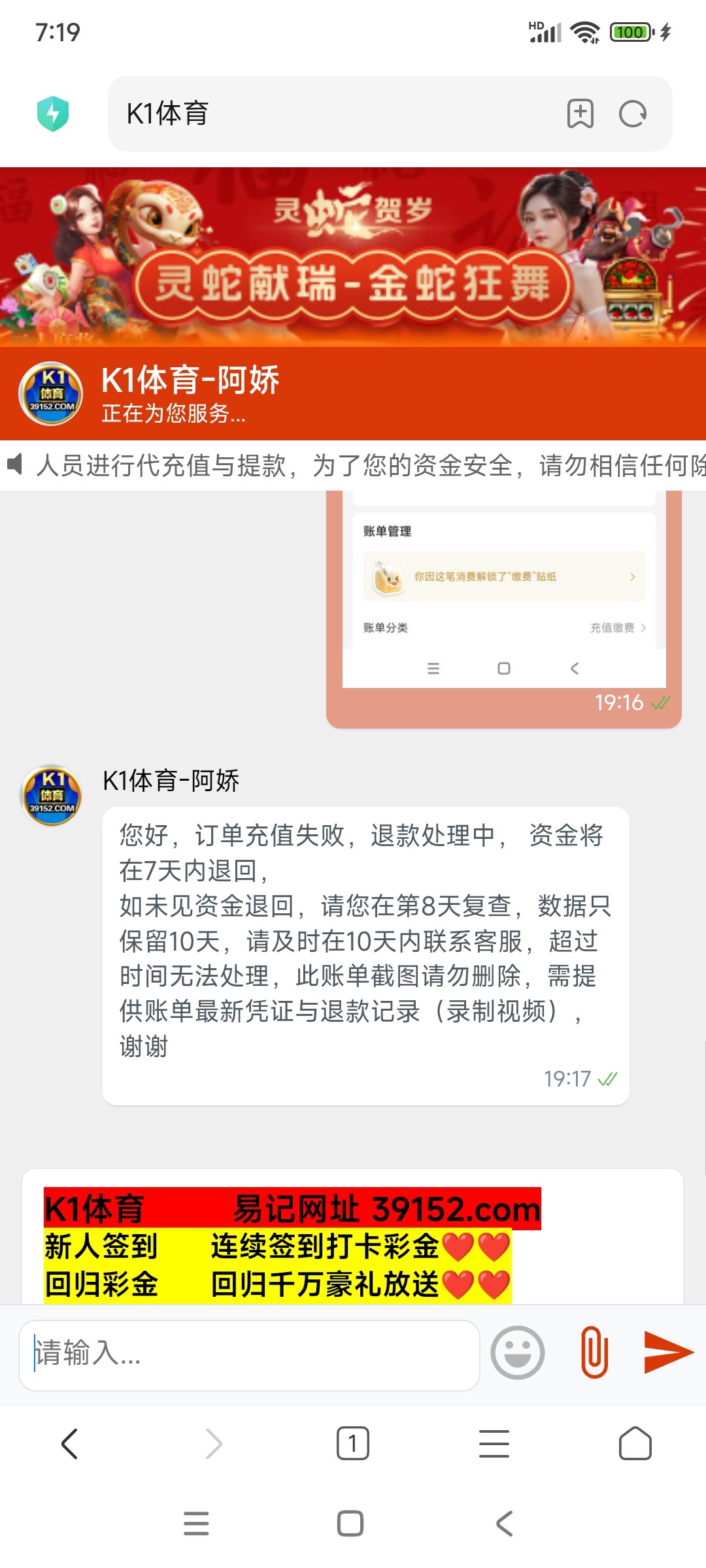The image size is (706, 1568).
Task: Attach a file with the paperclip
Action: pos(594,1352)
